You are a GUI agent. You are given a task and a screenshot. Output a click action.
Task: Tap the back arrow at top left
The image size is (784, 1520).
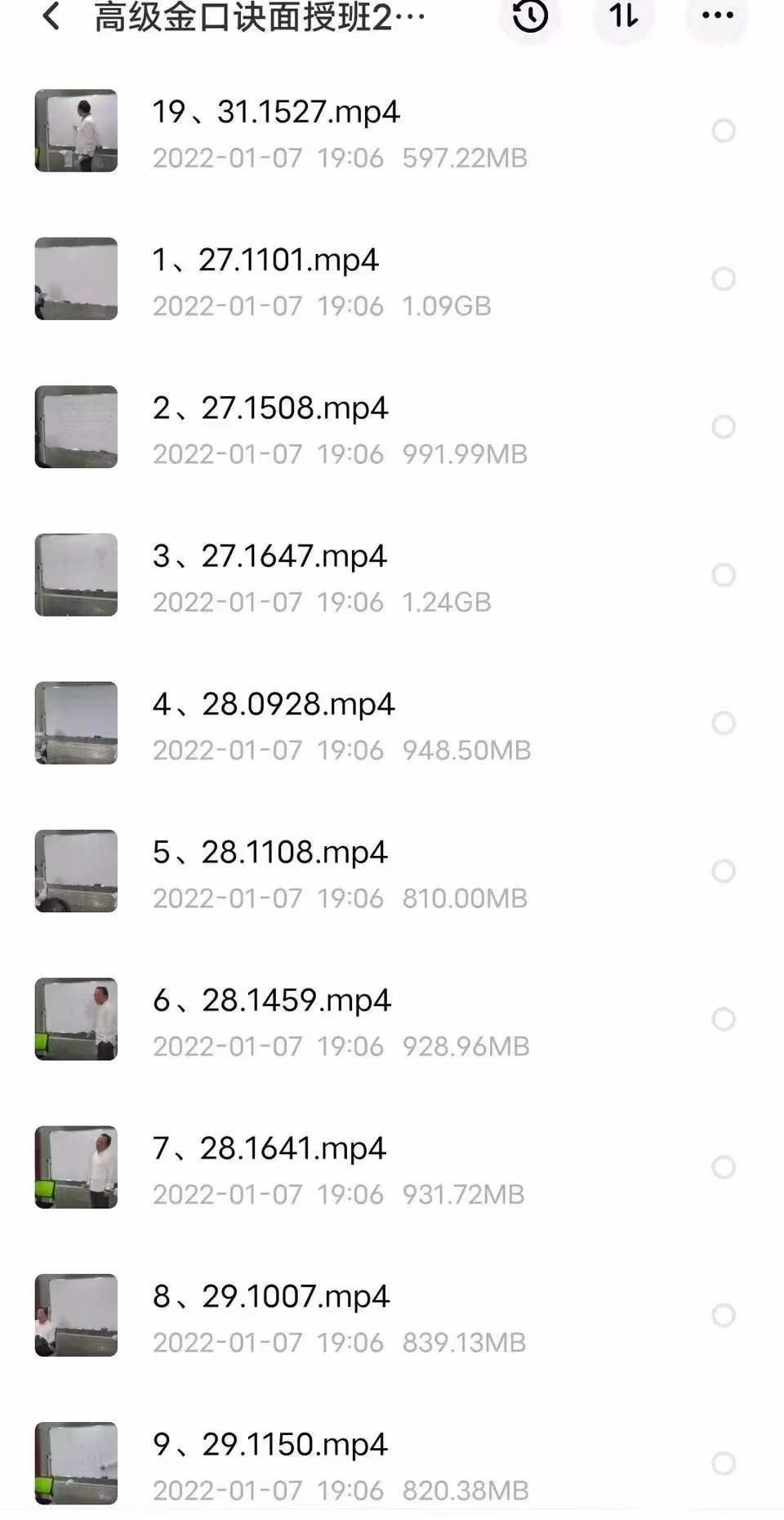(51, 17)
